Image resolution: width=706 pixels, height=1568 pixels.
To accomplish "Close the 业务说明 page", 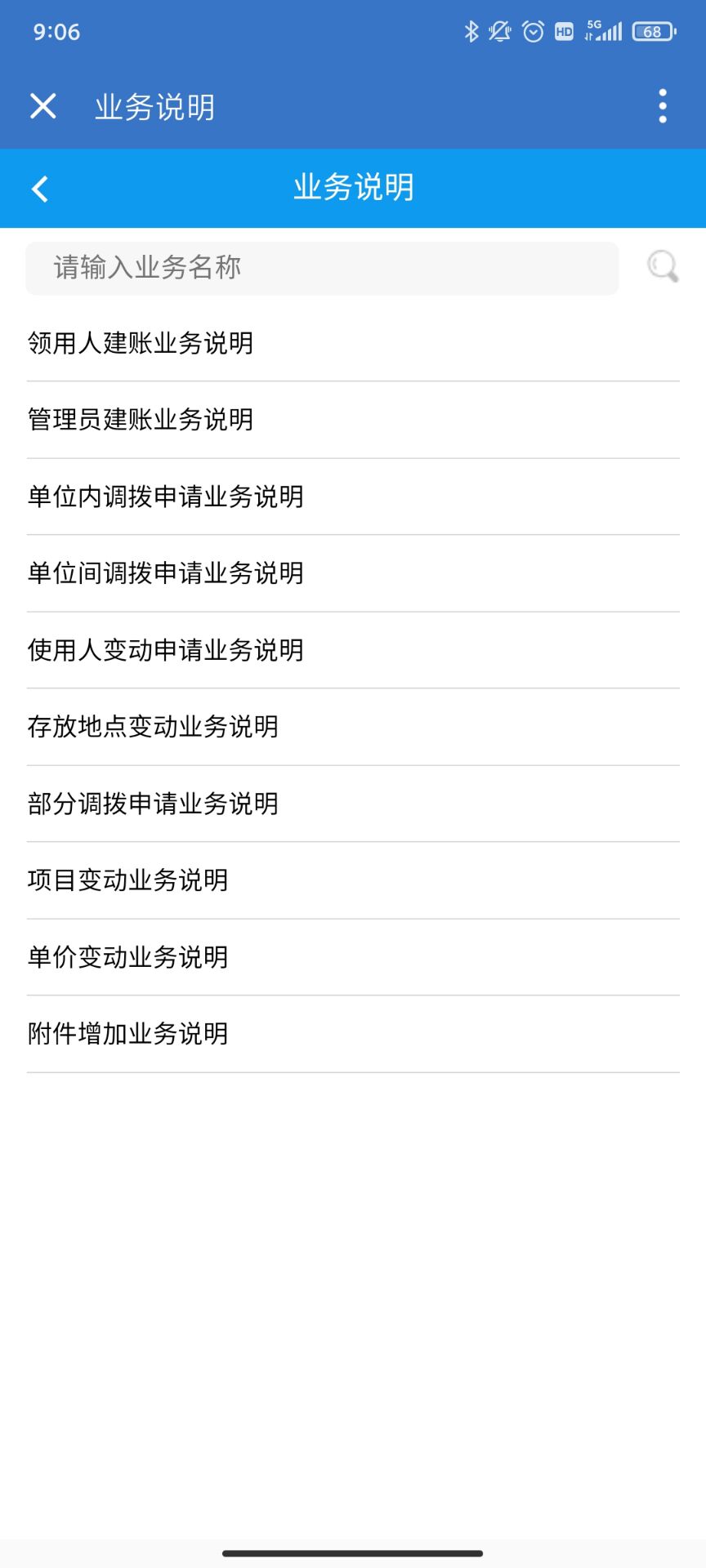I will click(42, 106).
